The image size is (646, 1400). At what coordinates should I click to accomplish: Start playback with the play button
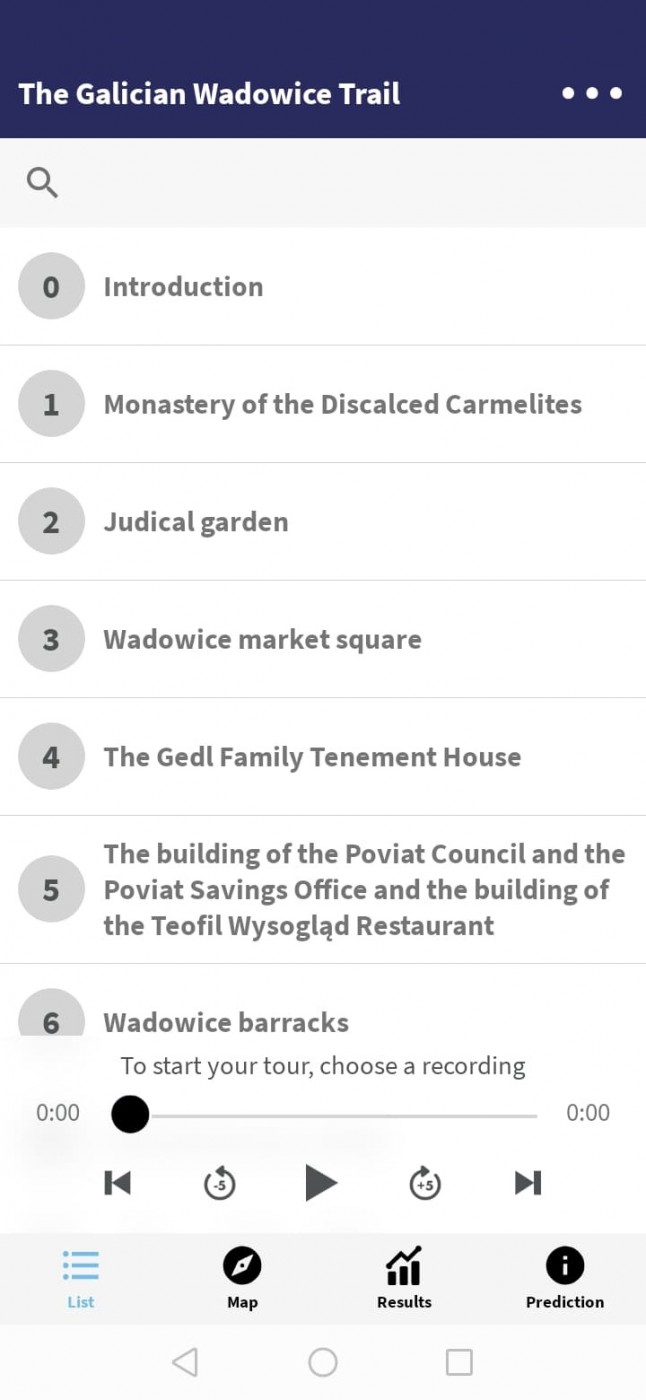click(x=321, y=1183)
